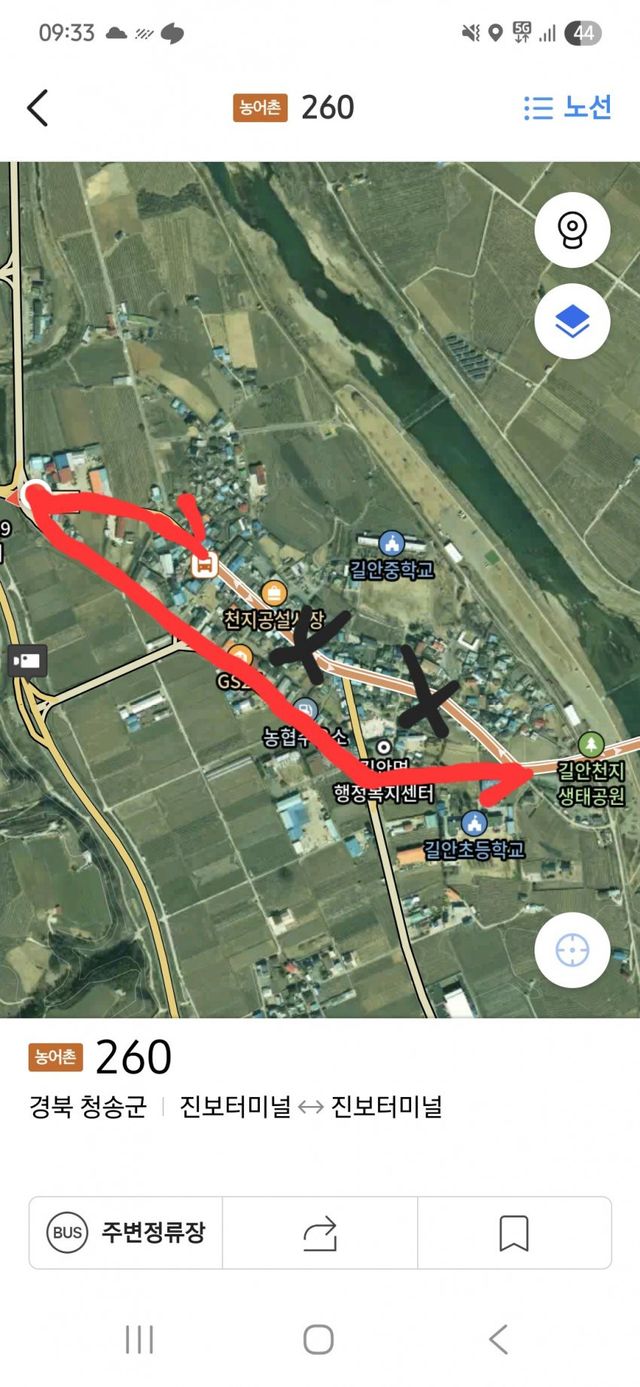This screenshot has height=1387, width=640.
Task: Open the map layers selector
Action: tap(572, 321)
